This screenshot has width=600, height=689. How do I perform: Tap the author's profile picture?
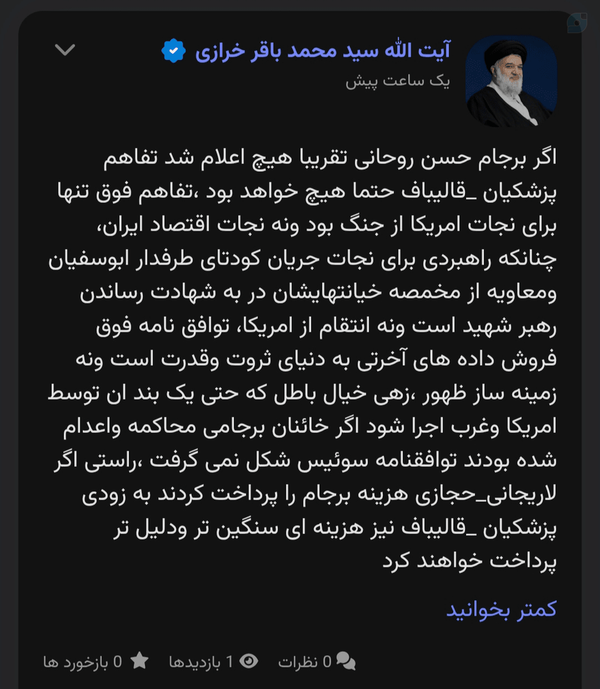coord(511,81)
